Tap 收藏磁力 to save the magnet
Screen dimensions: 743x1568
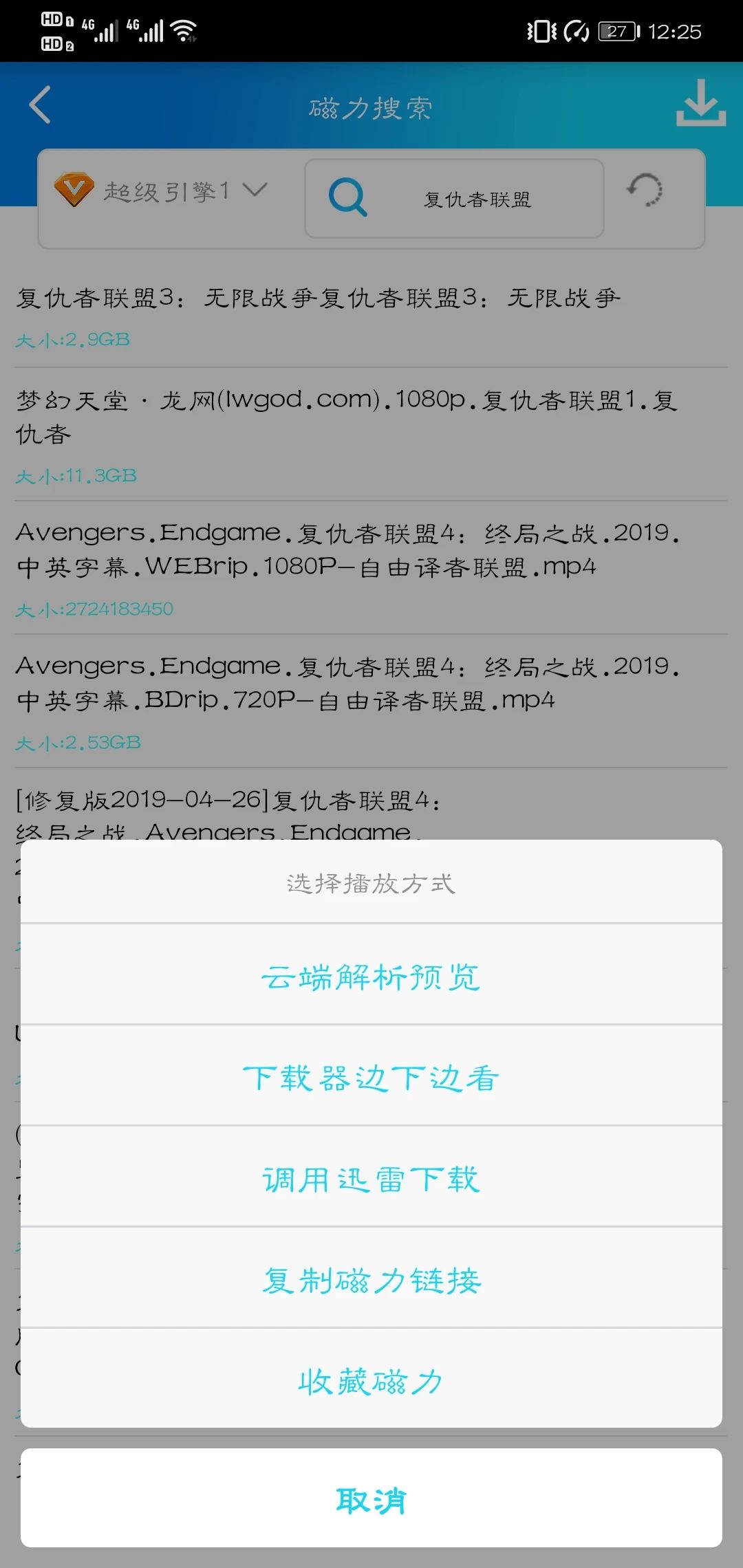coord(371,1381)
